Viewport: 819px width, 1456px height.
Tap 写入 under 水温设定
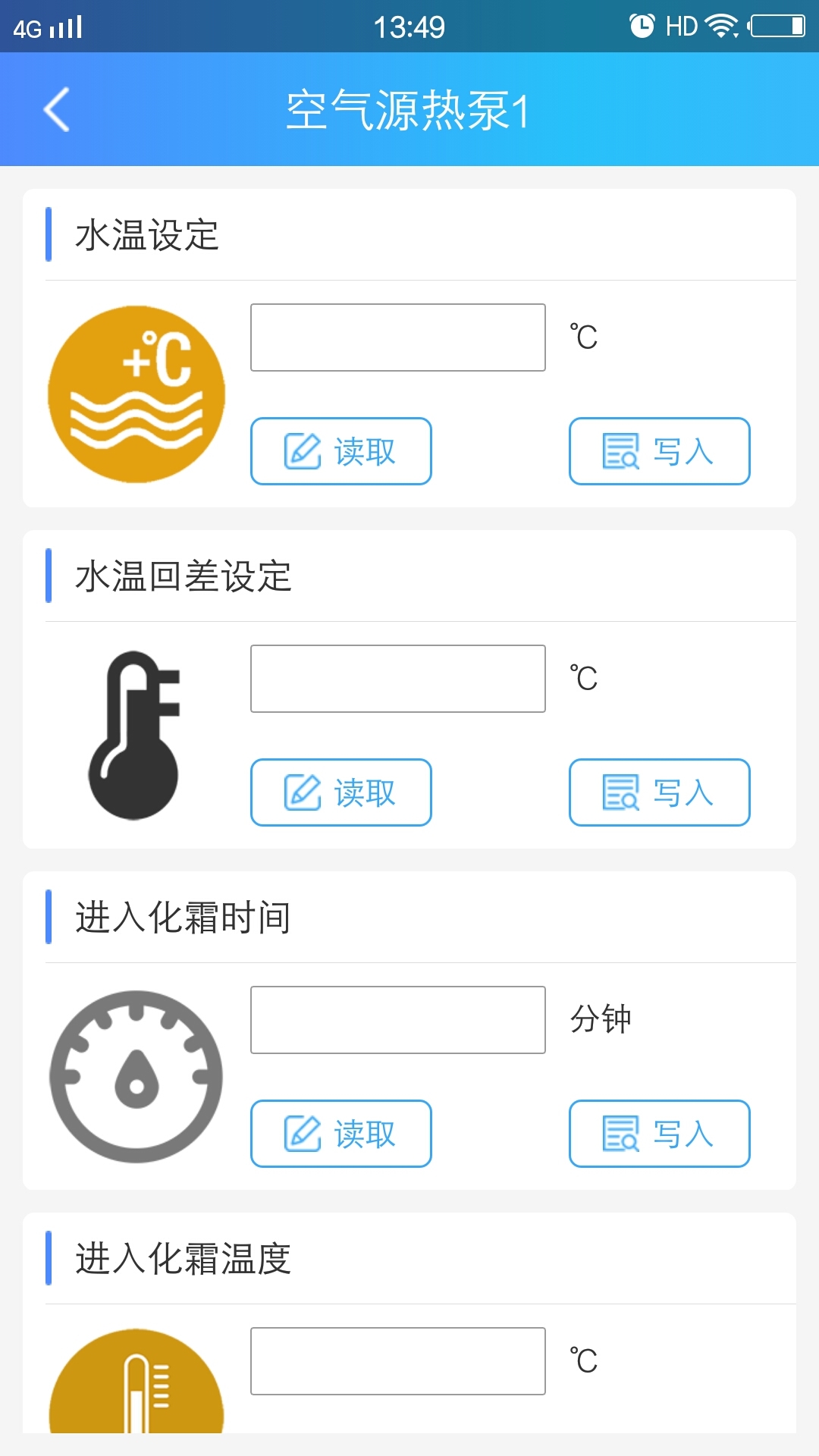tap(659, 451)
